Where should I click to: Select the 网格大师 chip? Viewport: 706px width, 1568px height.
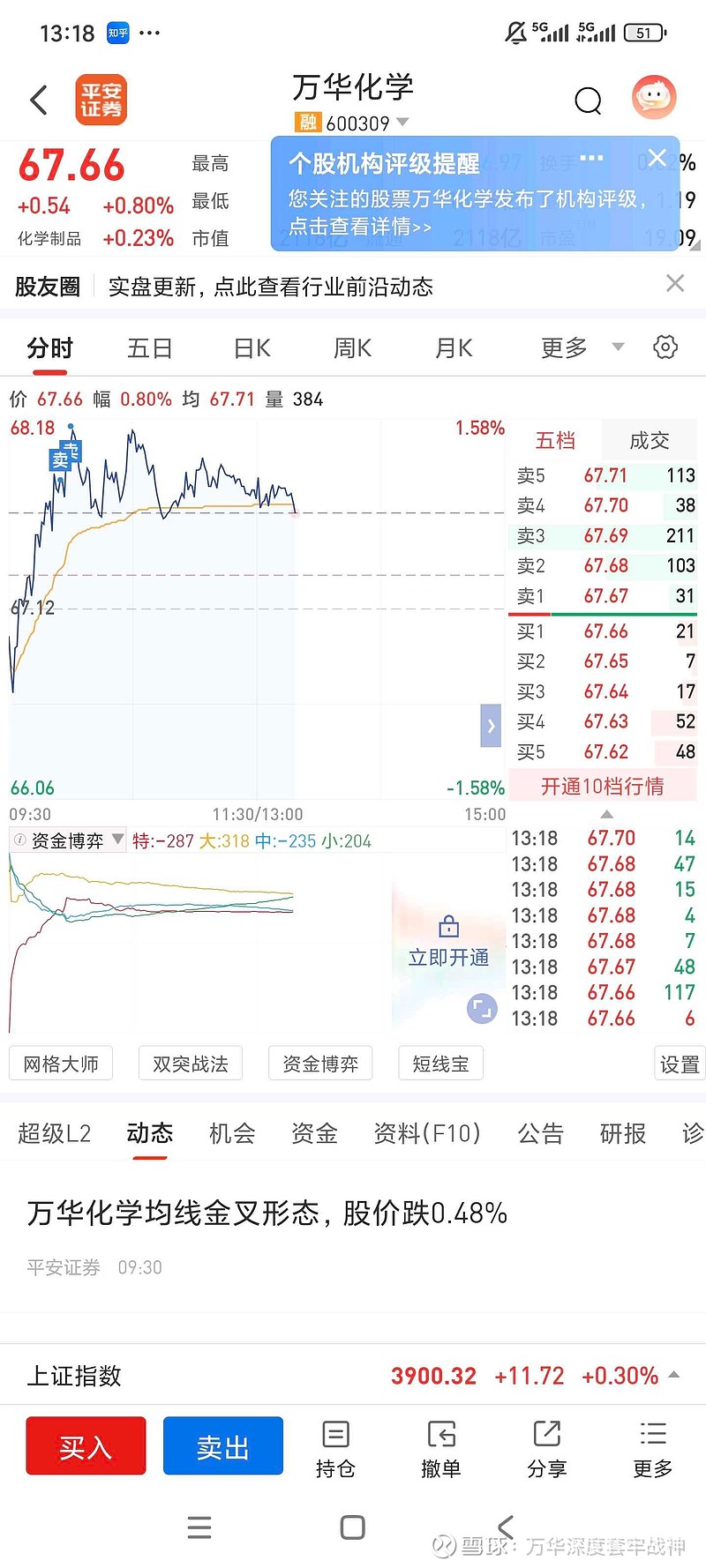pos(61,1064)
